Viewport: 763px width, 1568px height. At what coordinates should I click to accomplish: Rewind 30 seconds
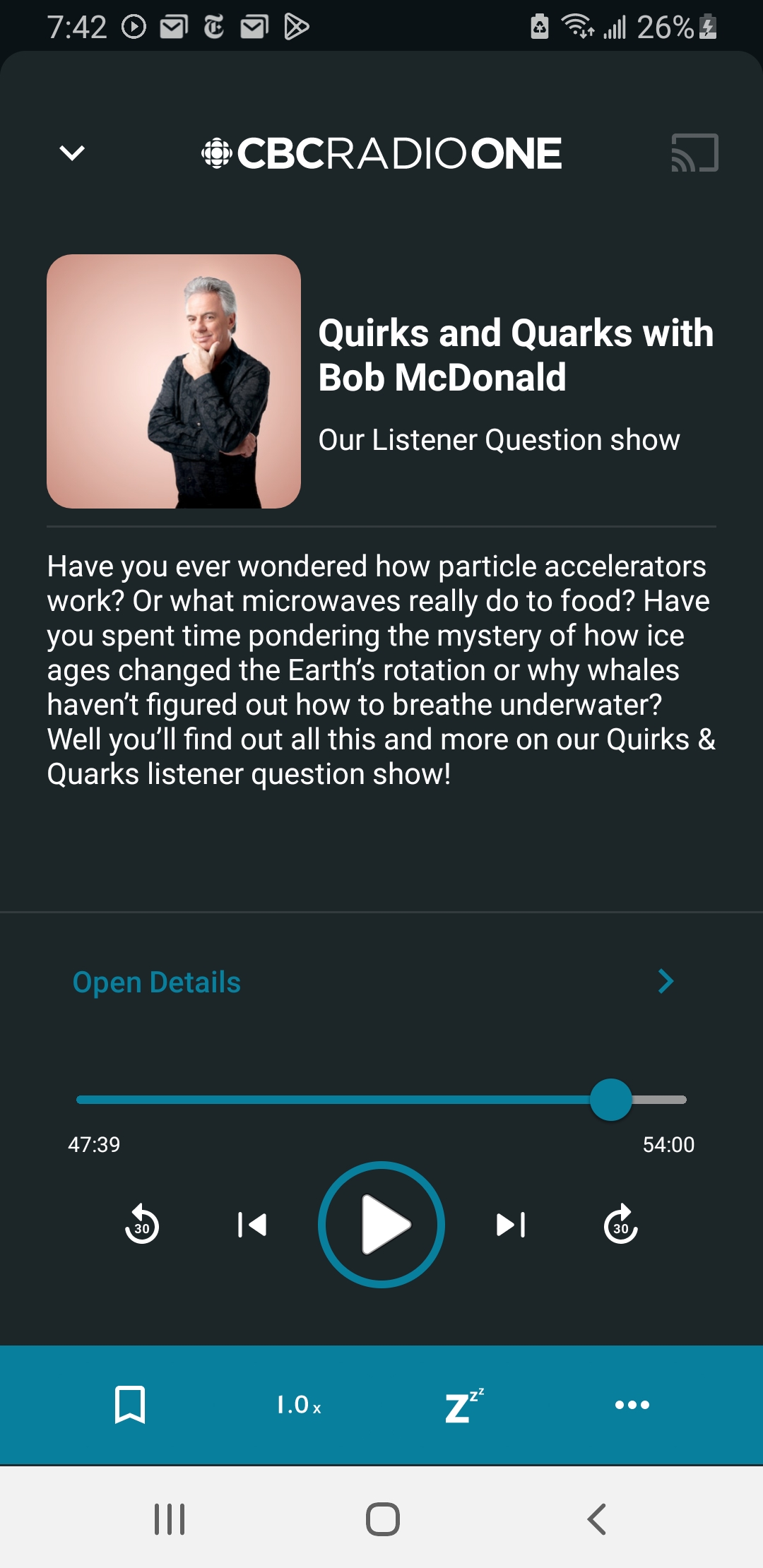(x=142, y=1224)
